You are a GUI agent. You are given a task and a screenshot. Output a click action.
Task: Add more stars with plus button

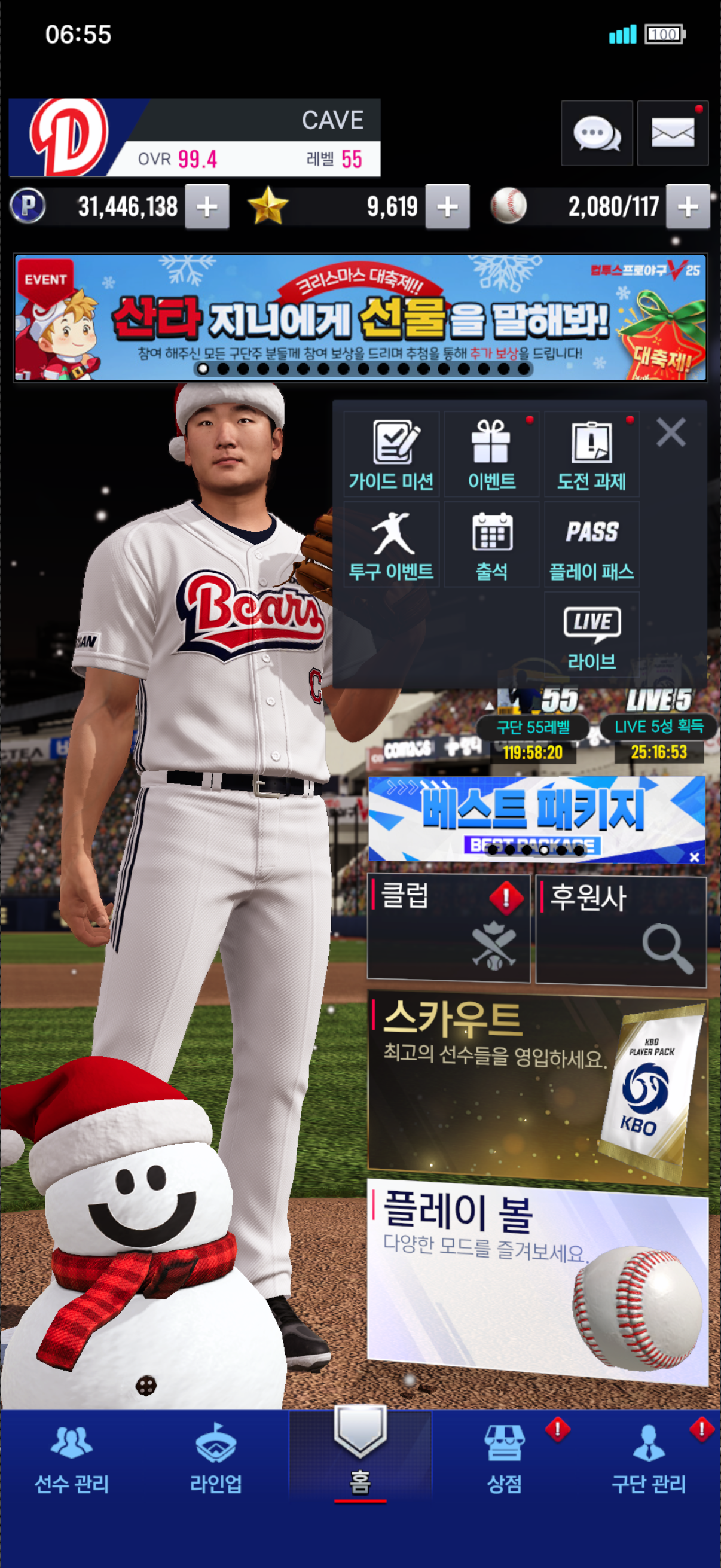pos(447,207)
